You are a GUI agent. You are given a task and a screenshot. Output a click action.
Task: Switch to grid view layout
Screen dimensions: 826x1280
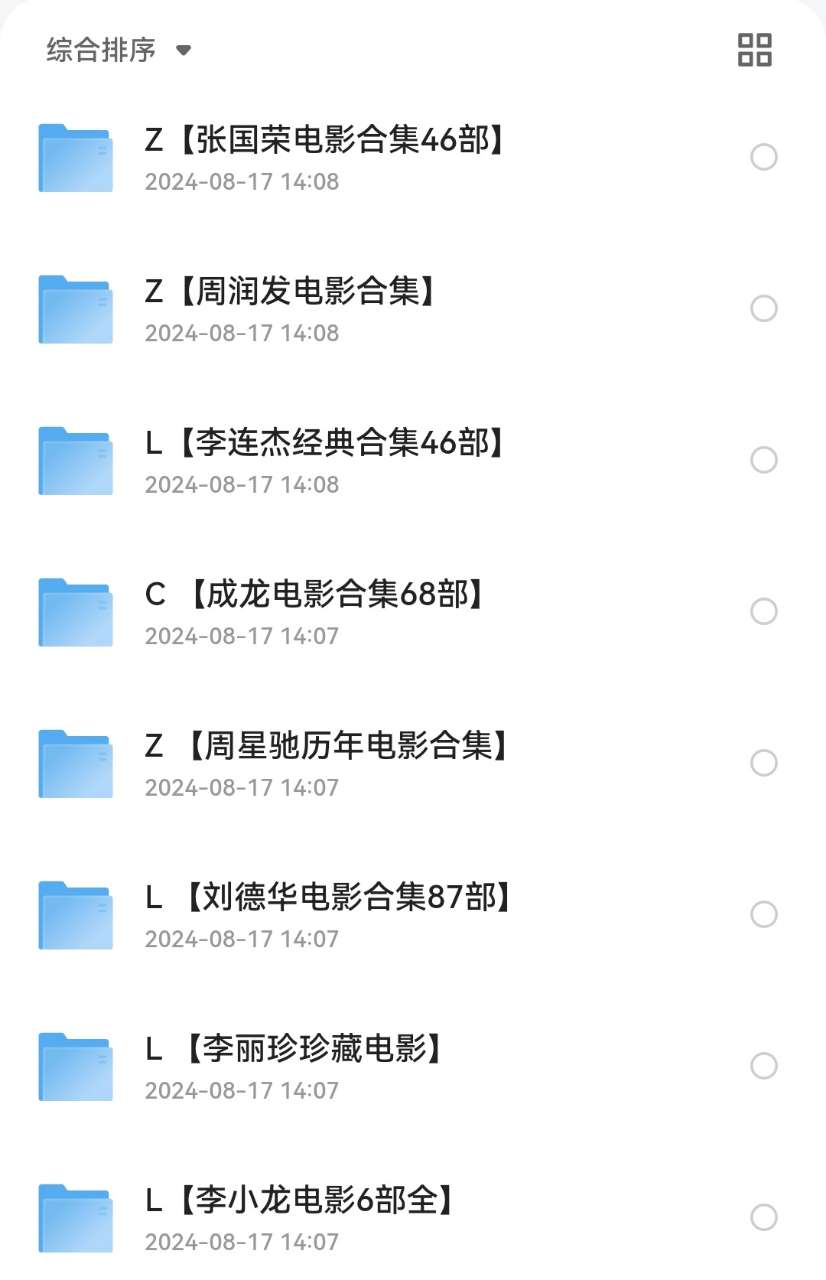[756, 49]
